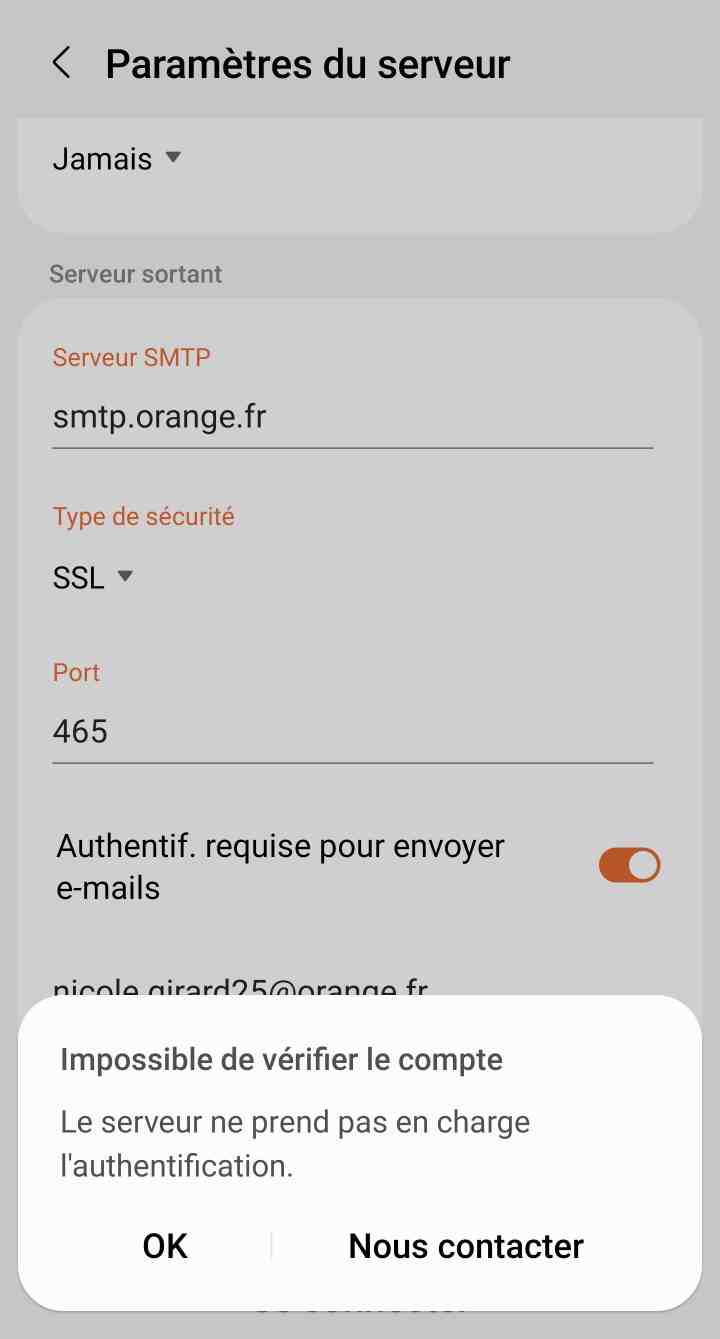Screen dimensions: 720x1339
Task: Open the Jamais dropdown
Action: pos(116,159)
